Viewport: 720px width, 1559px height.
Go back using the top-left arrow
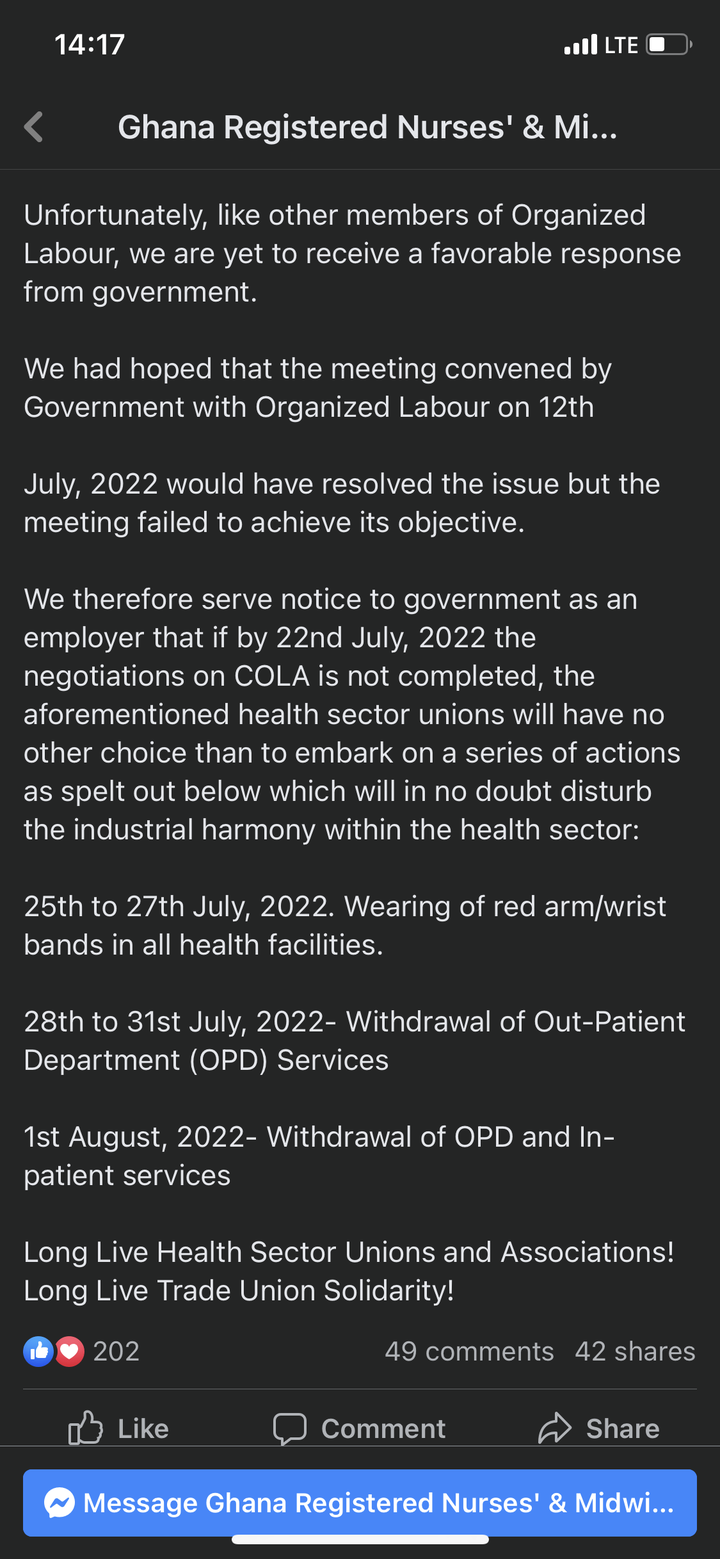pyautogui.click(x=34, y=128)
